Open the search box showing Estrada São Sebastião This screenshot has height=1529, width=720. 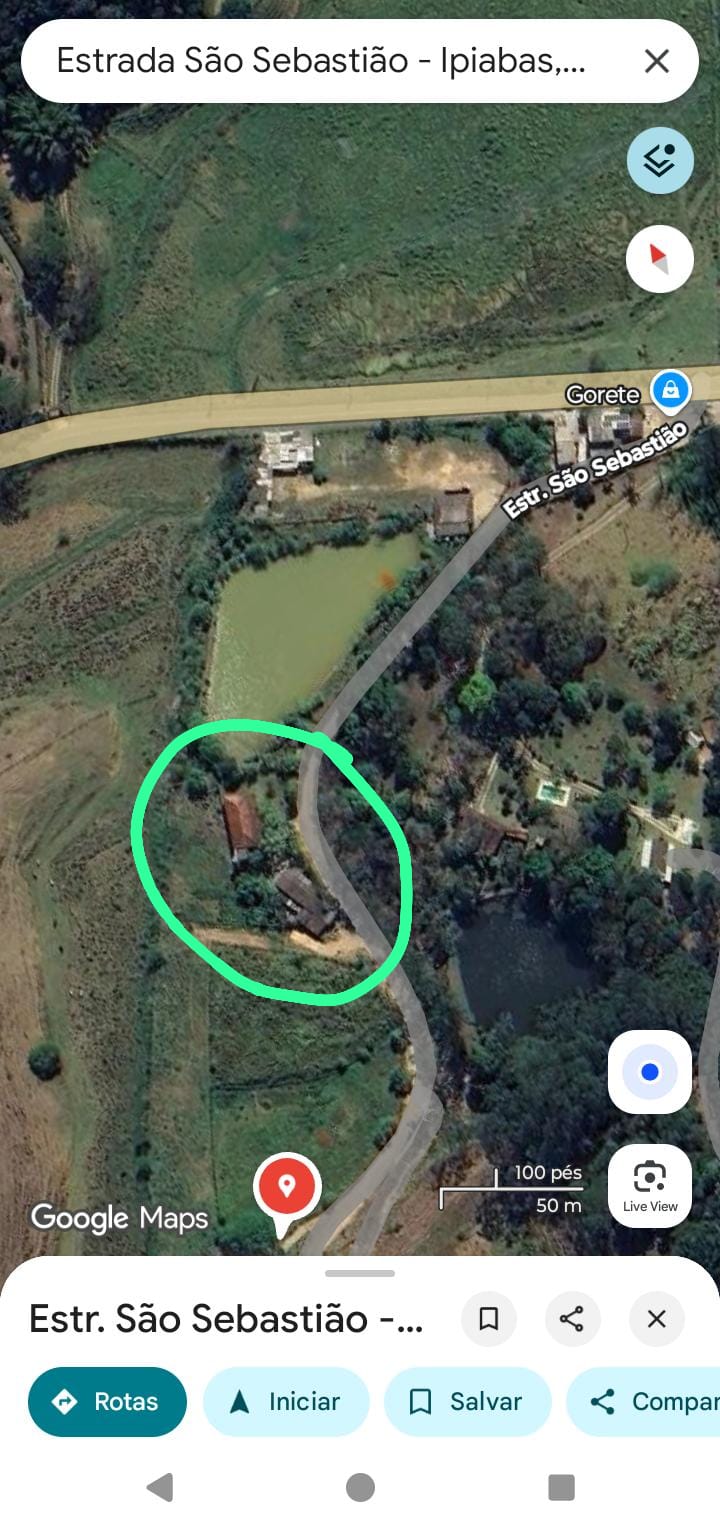pyautogui.click(x=320, y=61)
